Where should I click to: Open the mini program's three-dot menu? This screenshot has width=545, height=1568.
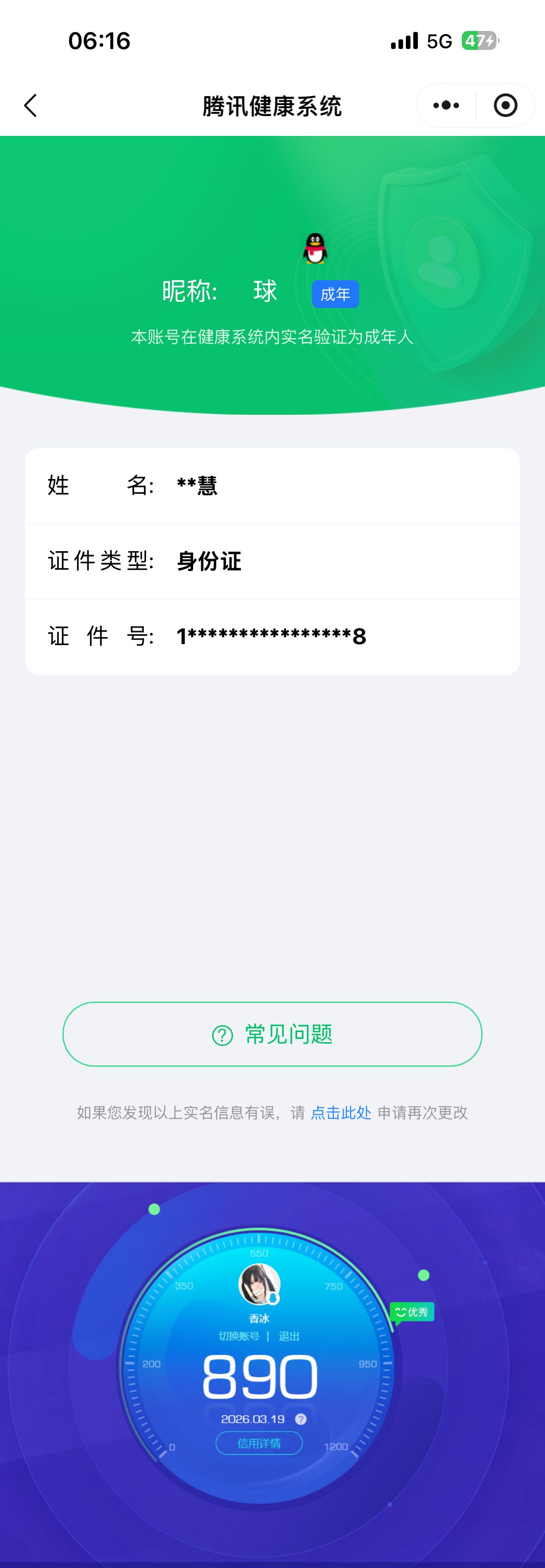coord(446,105)
